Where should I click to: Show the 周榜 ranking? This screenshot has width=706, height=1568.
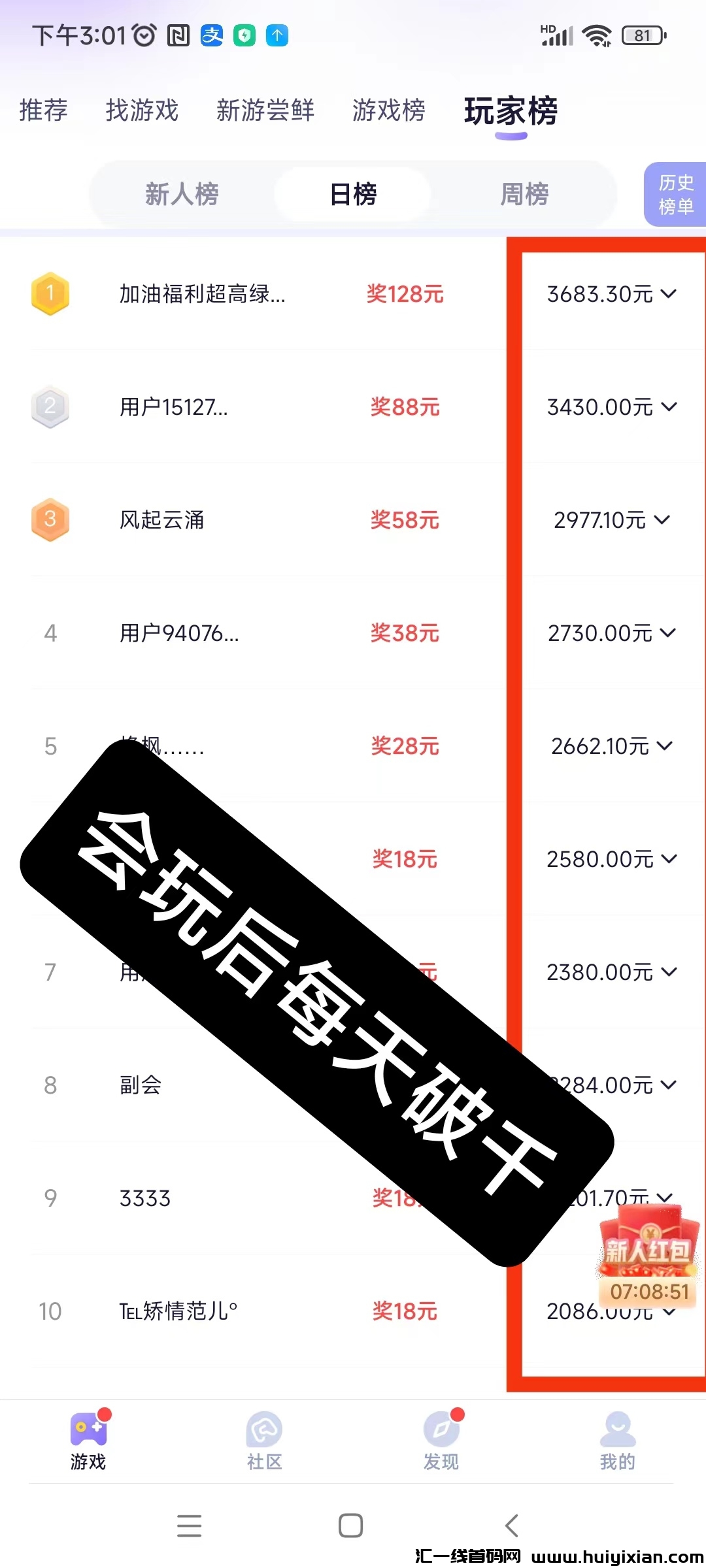click(x=524, y=194)
